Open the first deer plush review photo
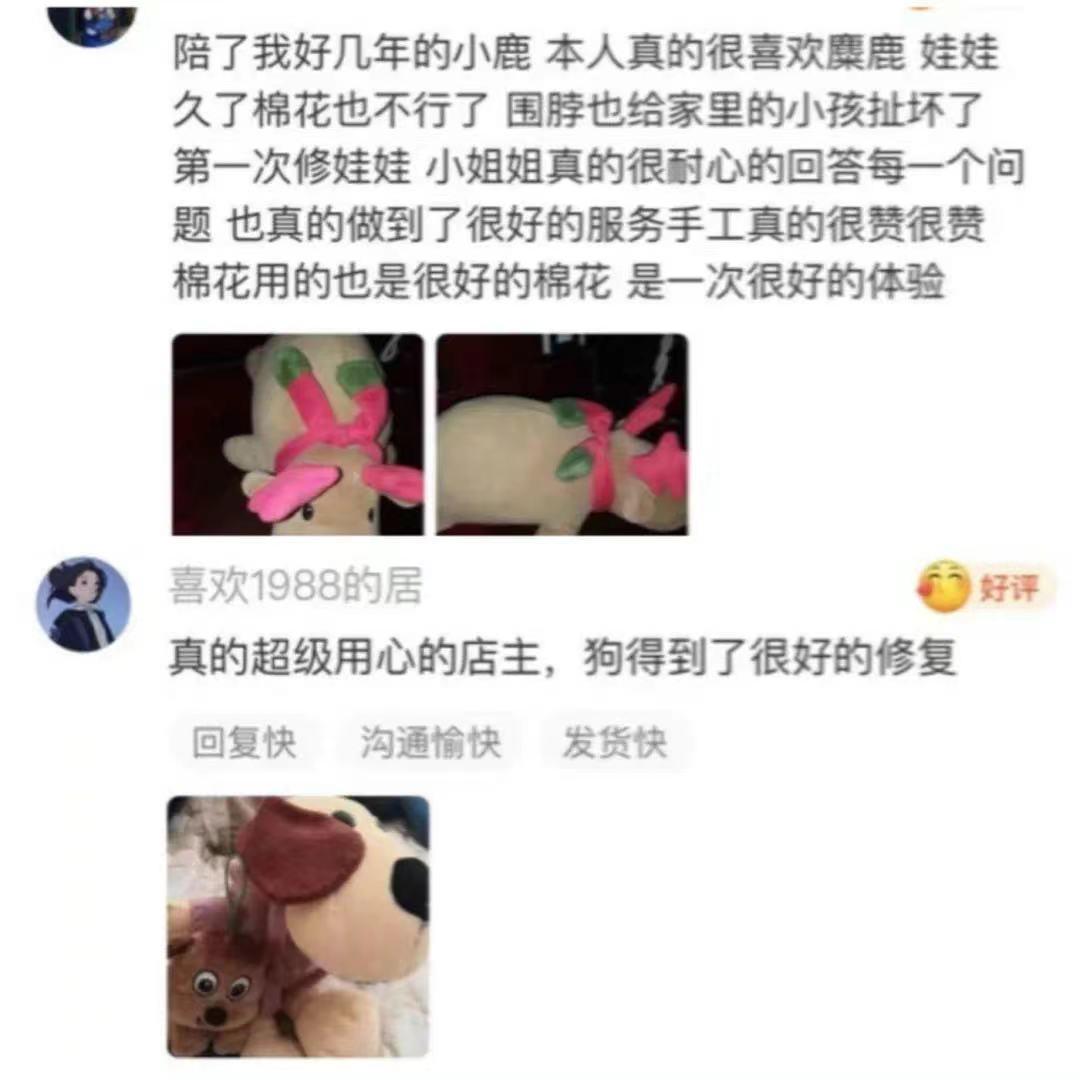 (298, 434)
